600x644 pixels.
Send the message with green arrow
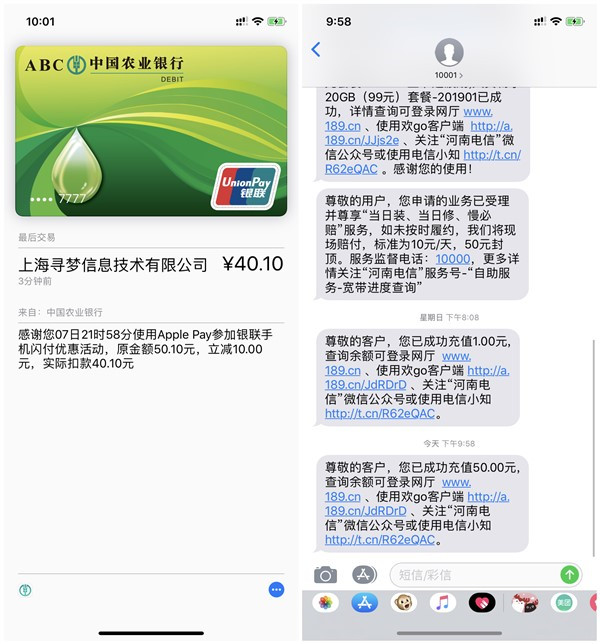569,574
